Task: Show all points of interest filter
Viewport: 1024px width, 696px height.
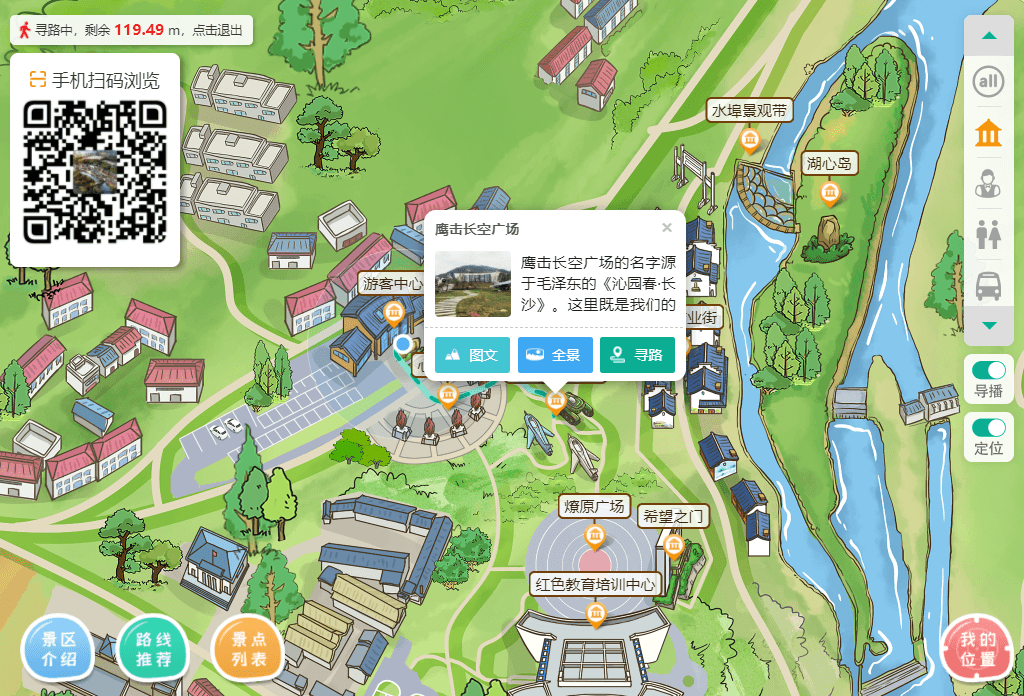Action: click(989, 81)
